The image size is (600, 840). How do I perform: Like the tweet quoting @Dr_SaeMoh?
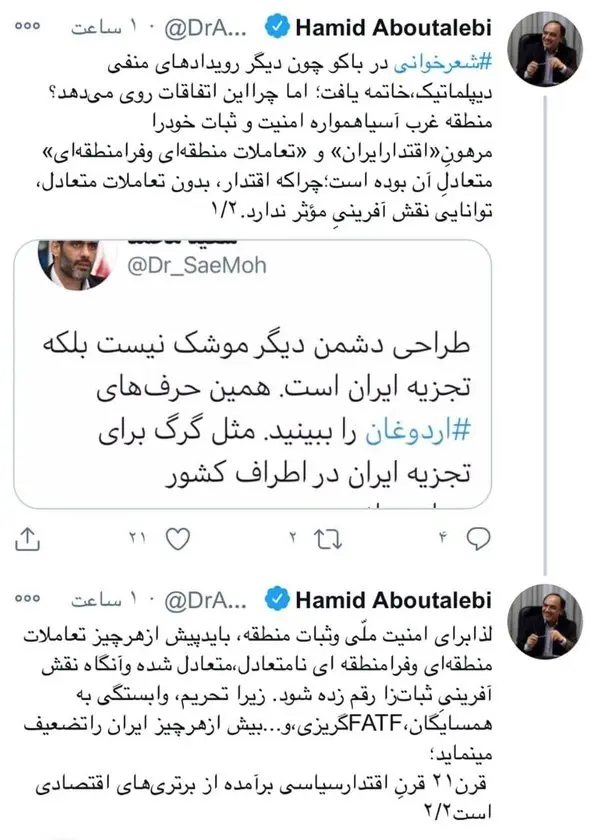point(176,539)
